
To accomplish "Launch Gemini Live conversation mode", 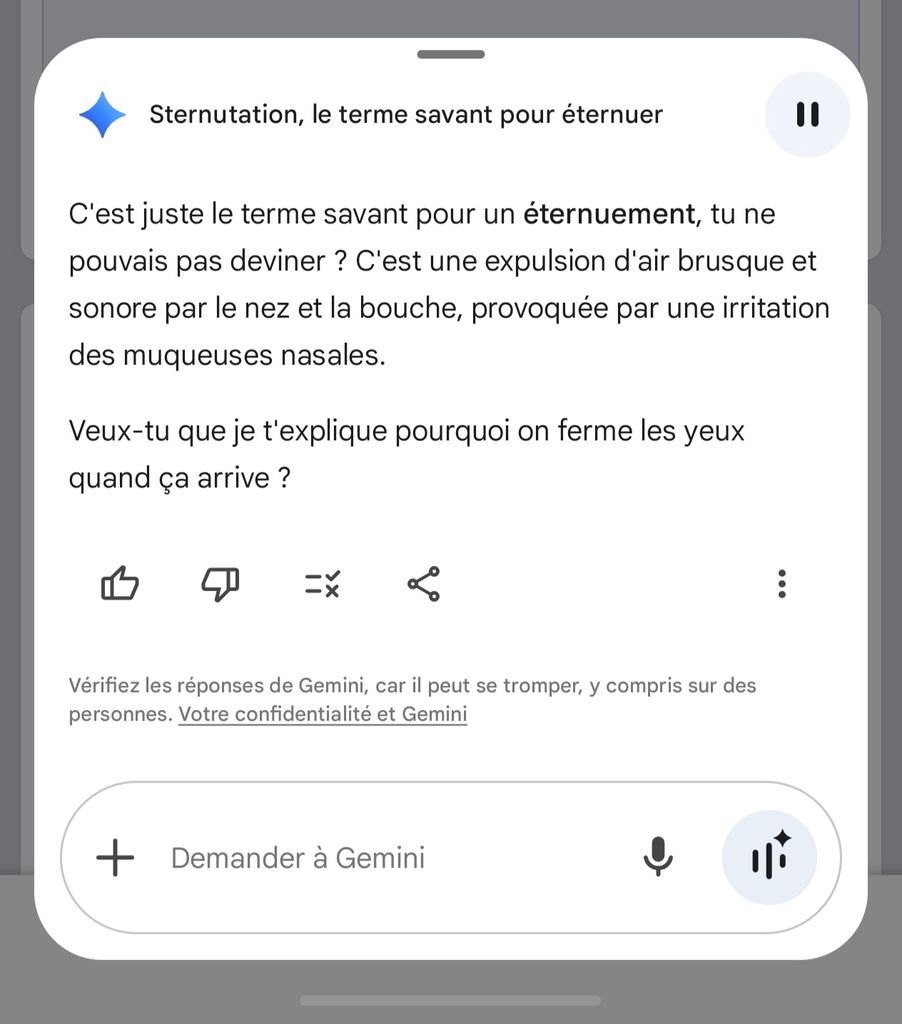I will point(769,857).
